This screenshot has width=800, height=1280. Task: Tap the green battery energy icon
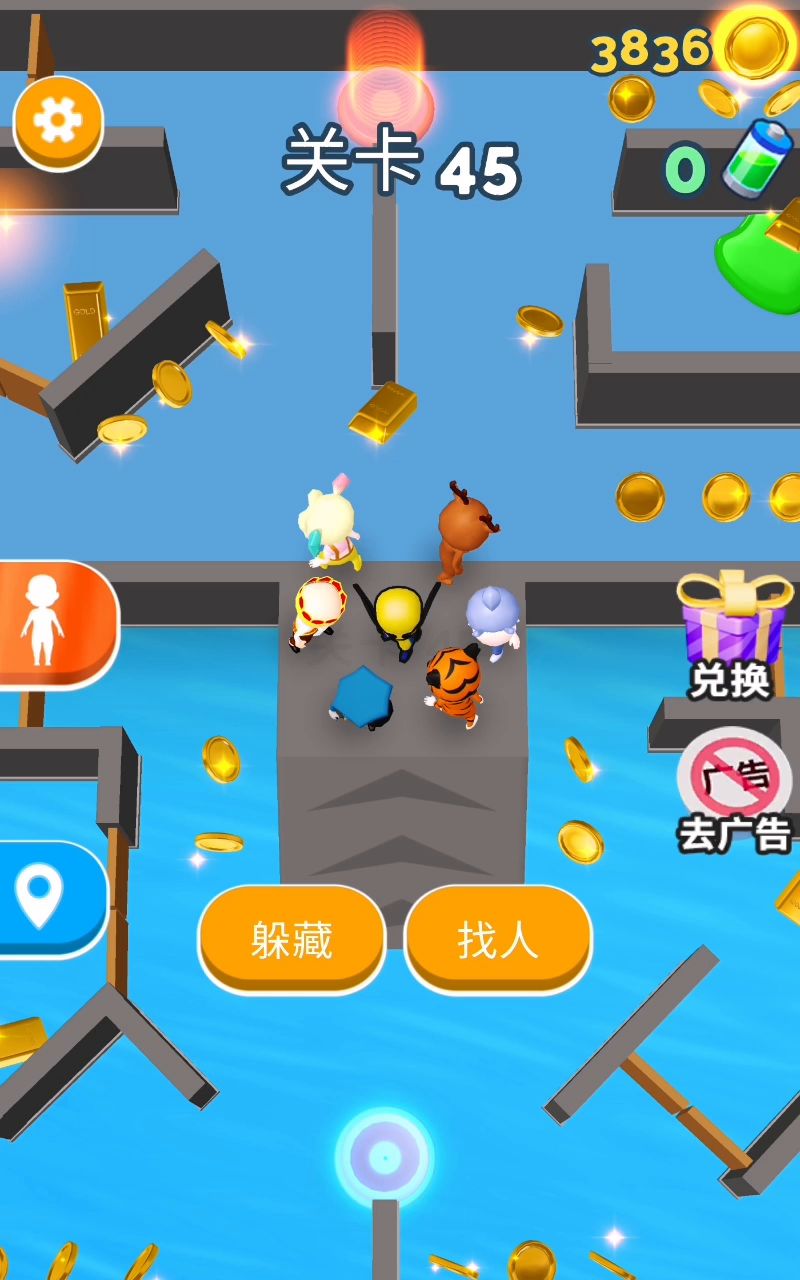coord(757,162)
